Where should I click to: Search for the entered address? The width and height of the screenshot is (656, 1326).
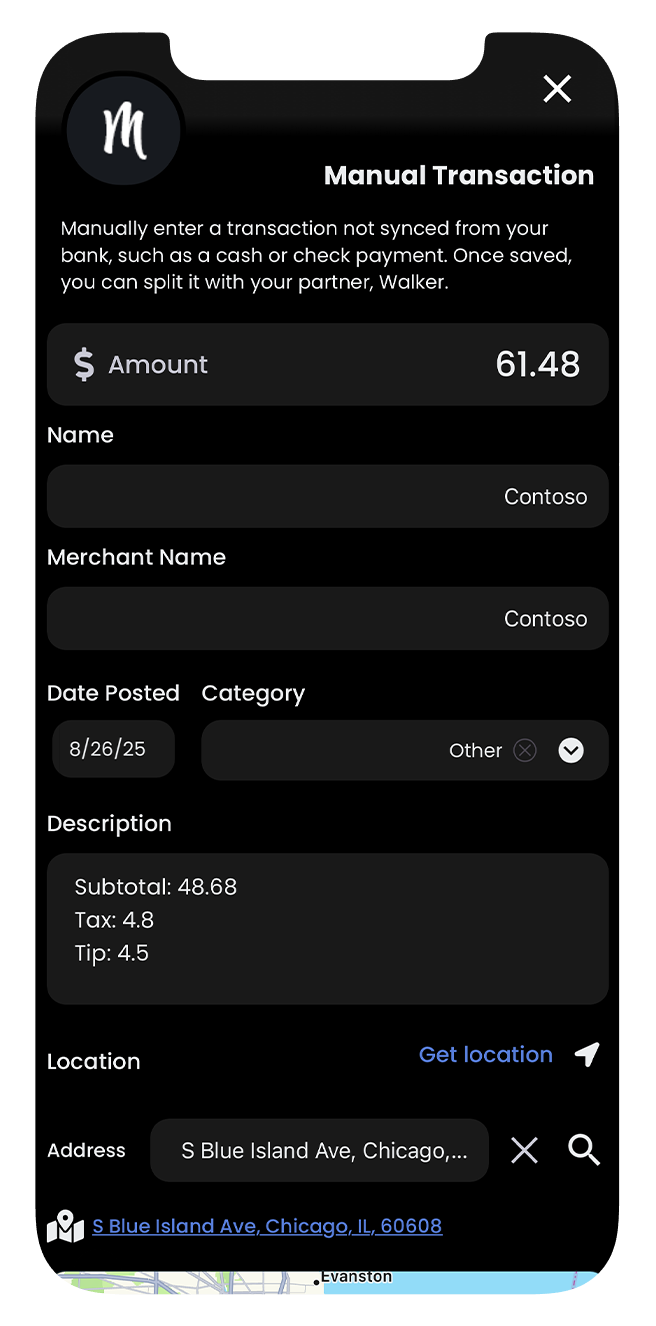pyautogui.click(x=584, y=1150)
